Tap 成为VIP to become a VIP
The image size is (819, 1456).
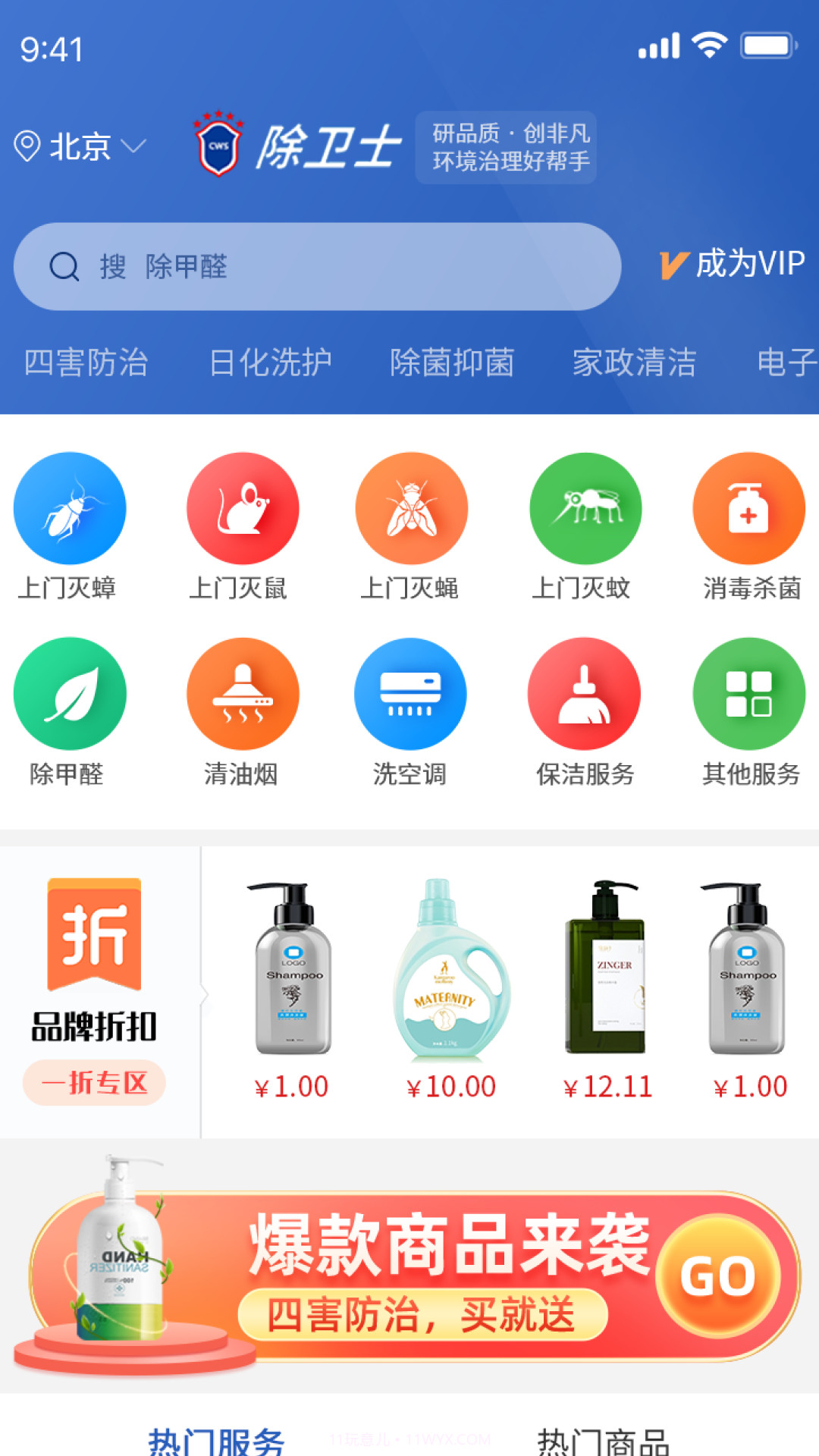(x=730, y=265)
